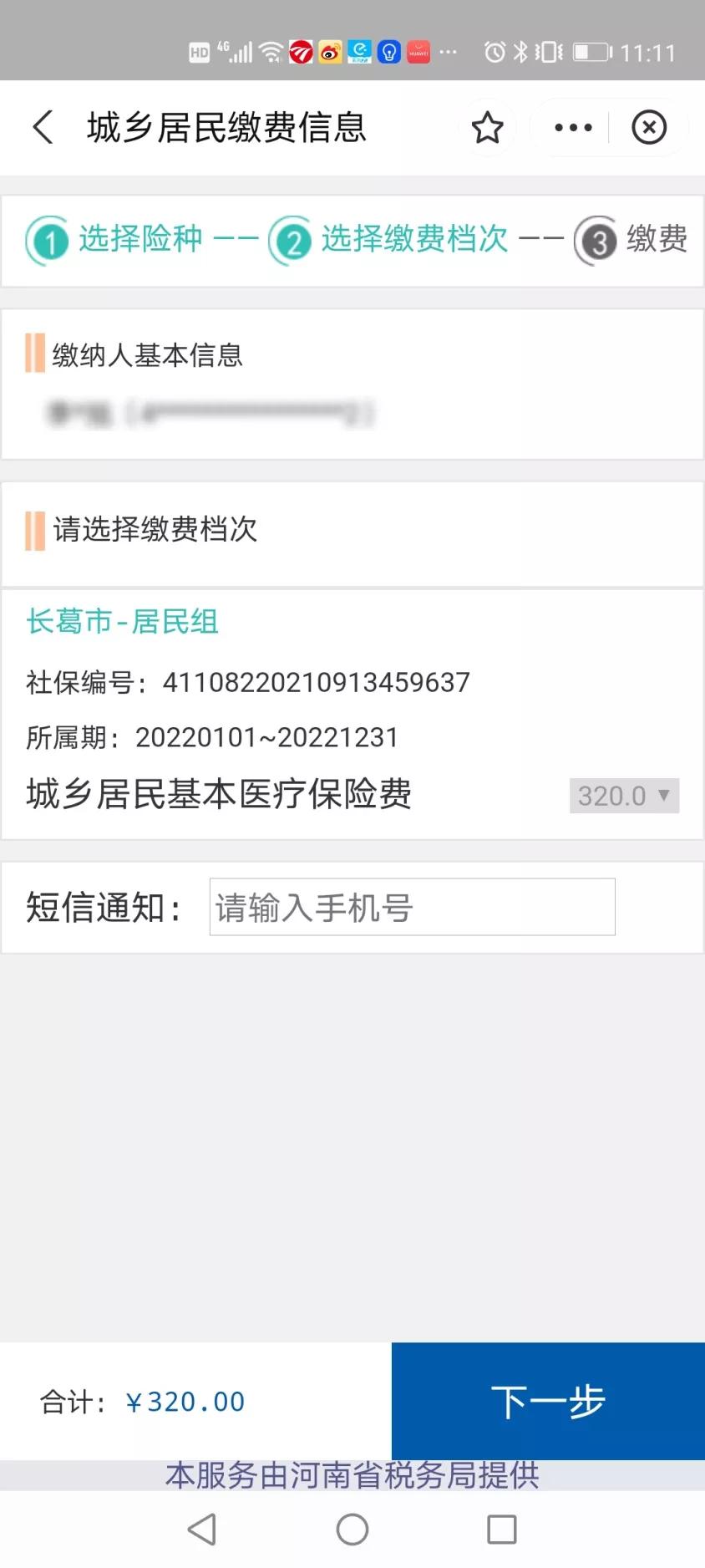
Task: Tap the star favorite icon in the title bar
Action: click(488, 127)
